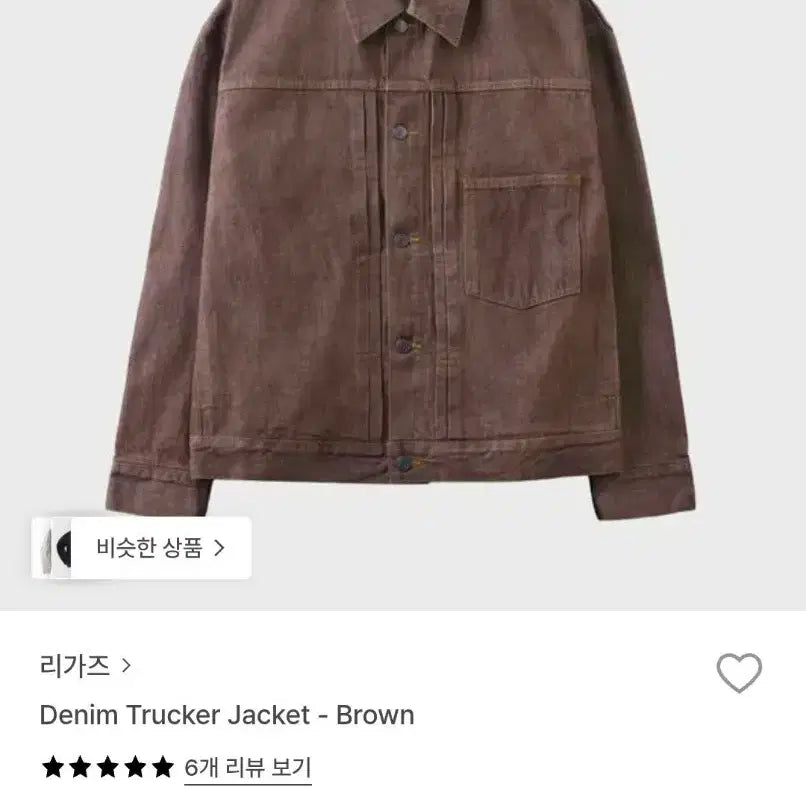The width and height of the screenshot is (806, 806).
Task: Add the jacket to wishlist heart
Action: tap(739, 673)
